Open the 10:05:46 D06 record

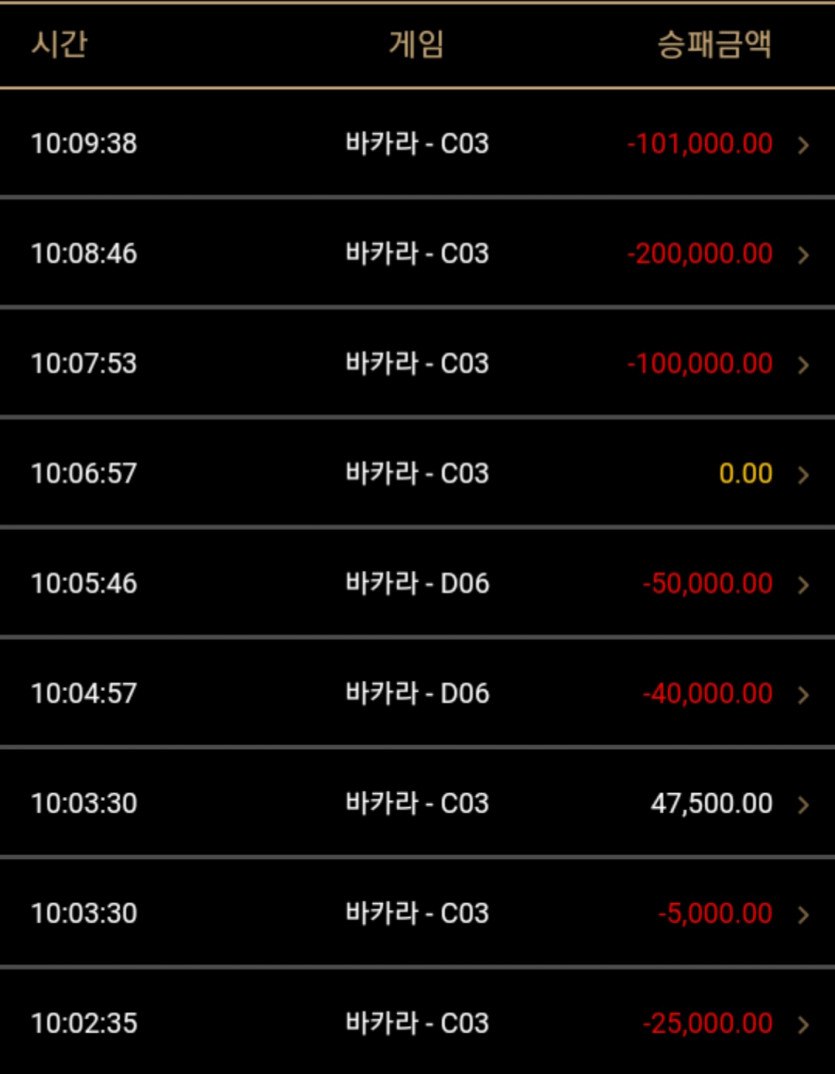point(802,585)
